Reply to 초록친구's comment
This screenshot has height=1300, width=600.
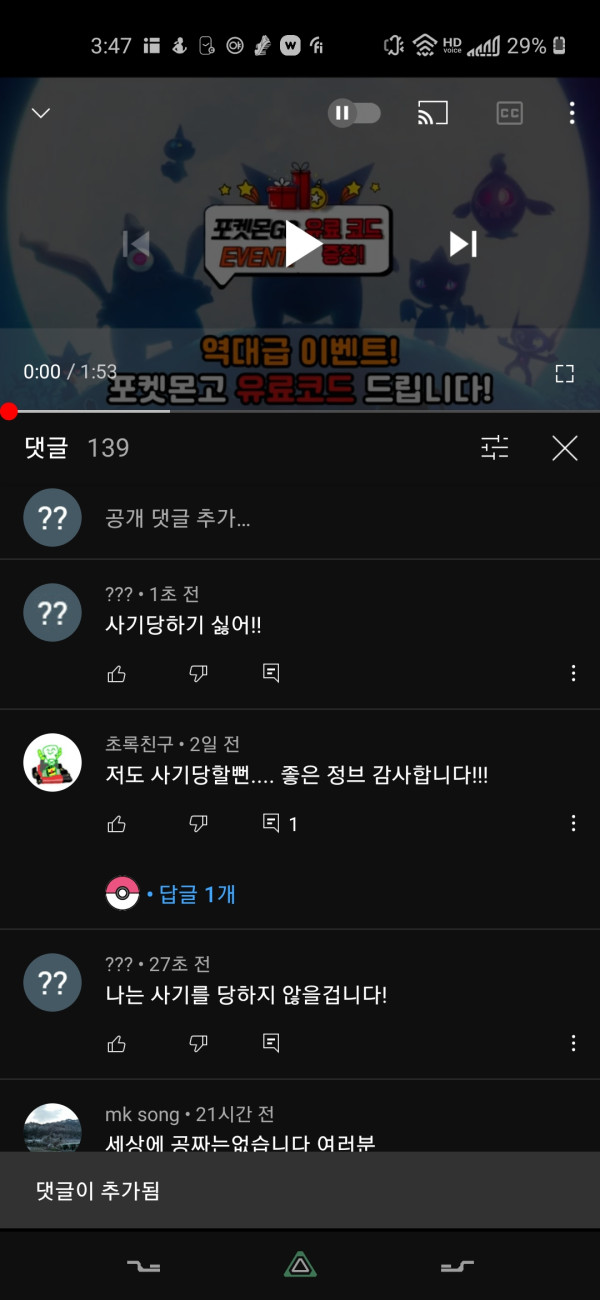pos(271,824)
